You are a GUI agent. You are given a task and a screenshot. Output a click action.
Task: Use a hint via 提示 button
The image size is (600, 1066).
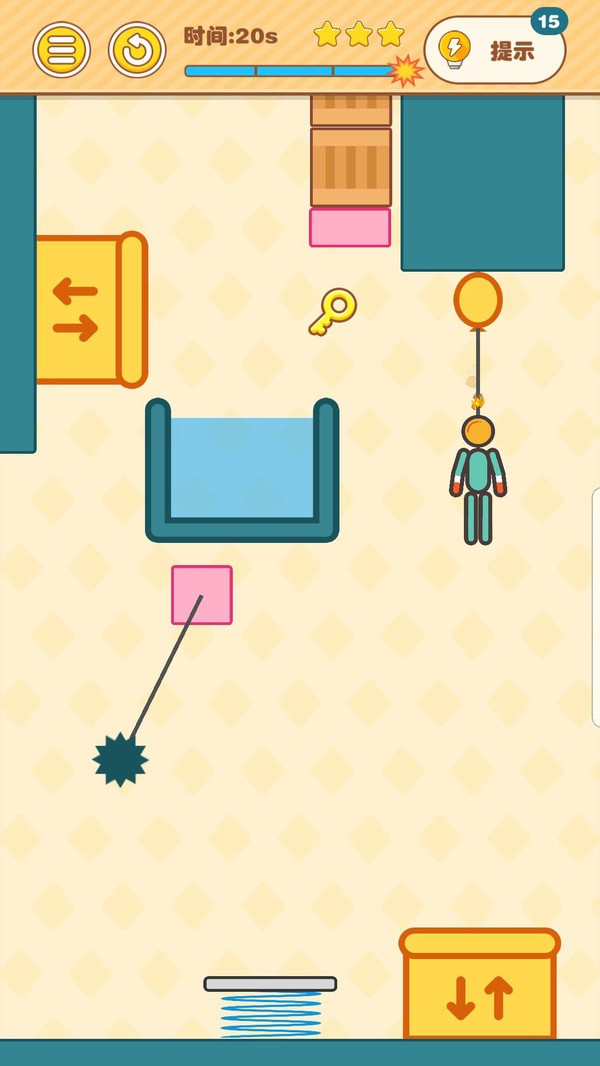click(x=495, y=50)
